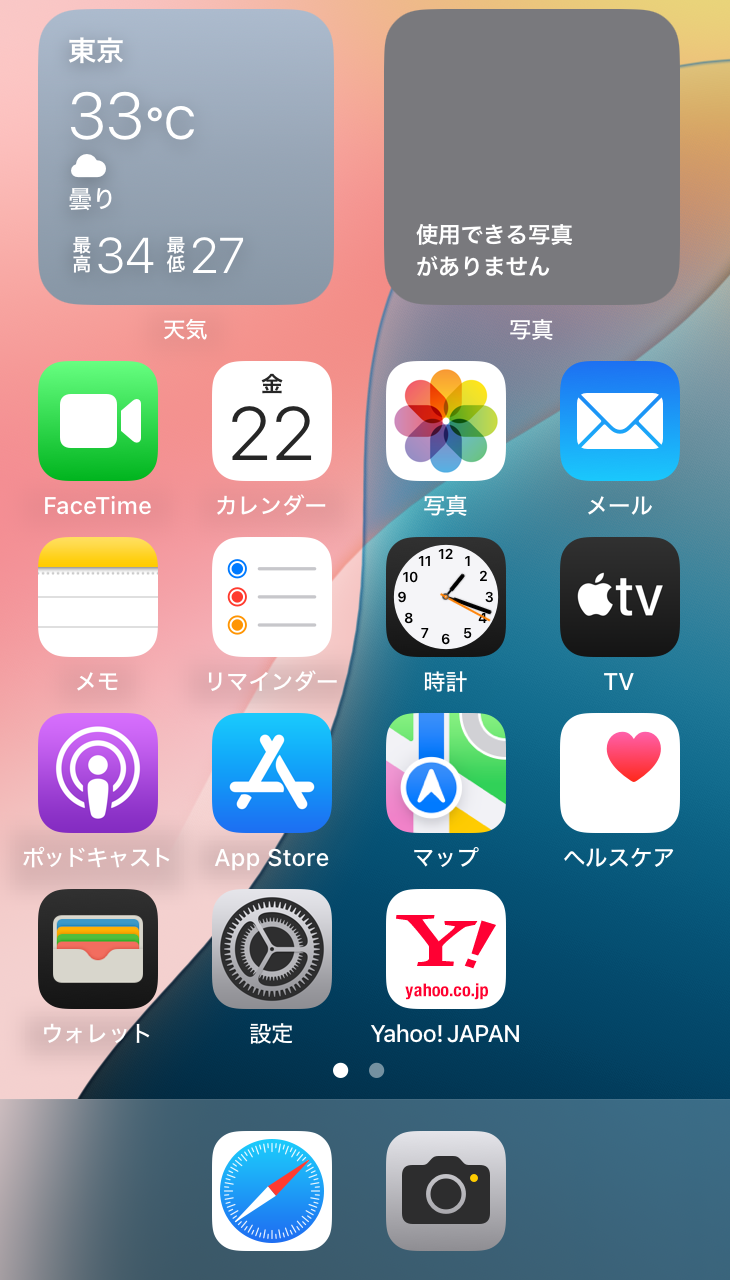Viewport: 730px width, 1280px height.
Task: Launch the メール app
Action: 620,421
